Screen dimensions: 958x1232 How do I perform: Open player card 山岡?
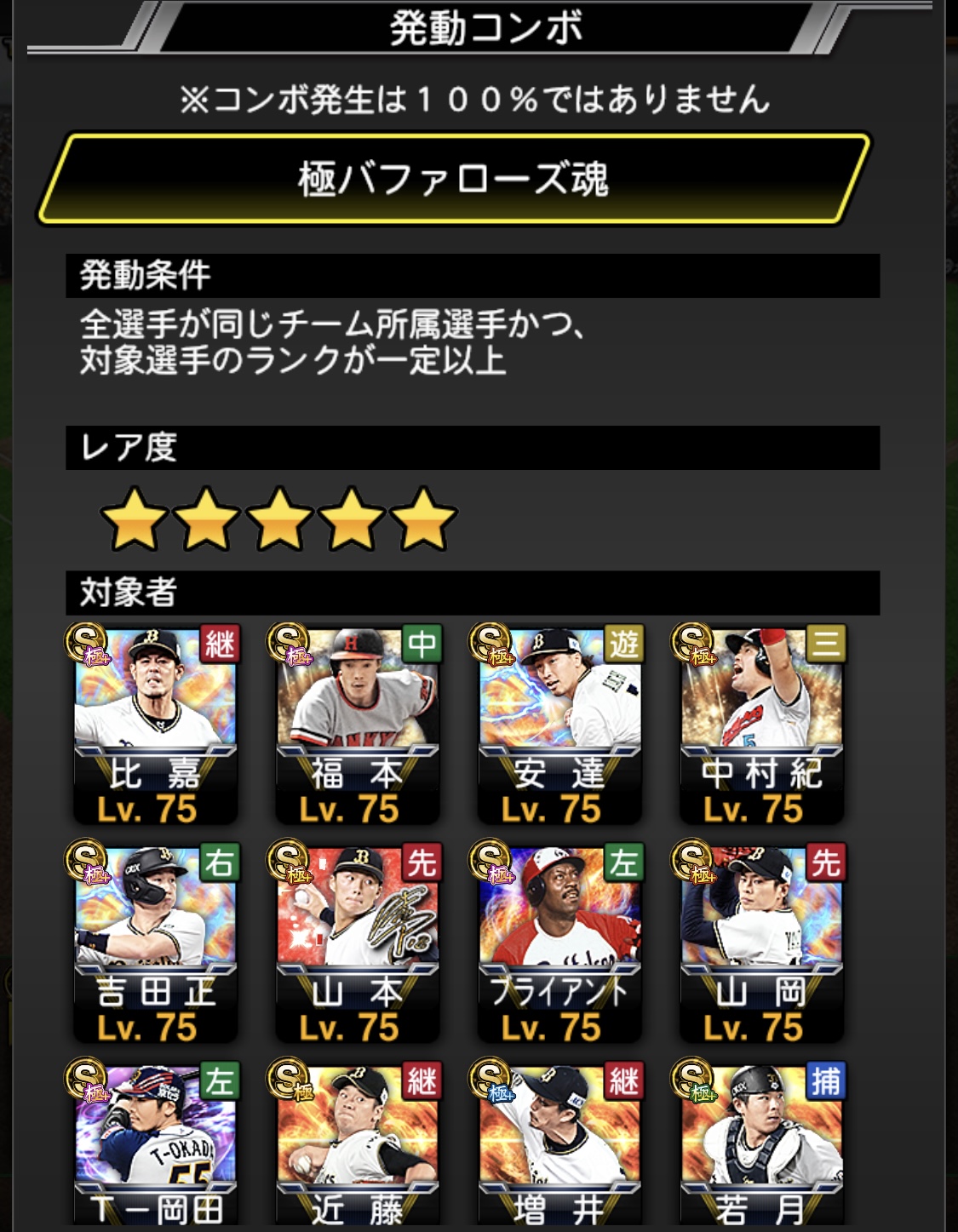(761, 942)
